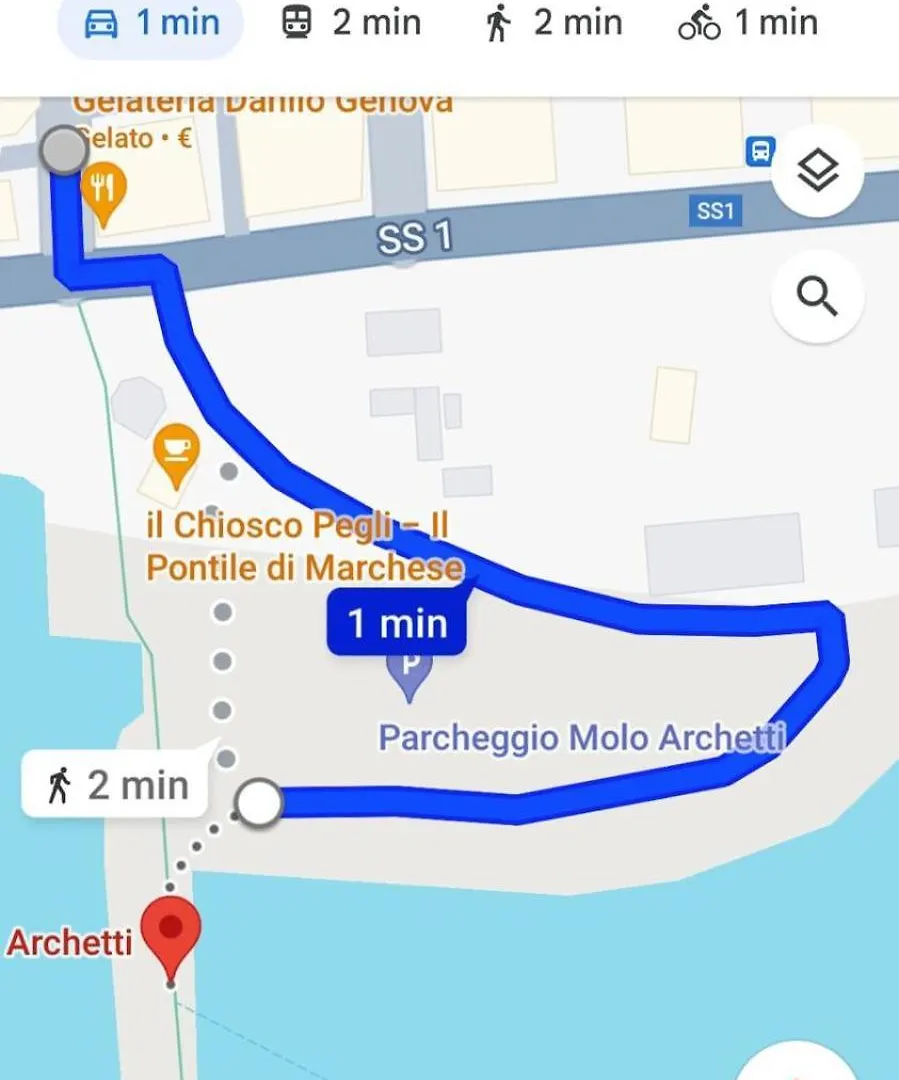This screenshot has height=1080, width=899.
Task: Select the driving mode tab
Action: tap(150, 23)
